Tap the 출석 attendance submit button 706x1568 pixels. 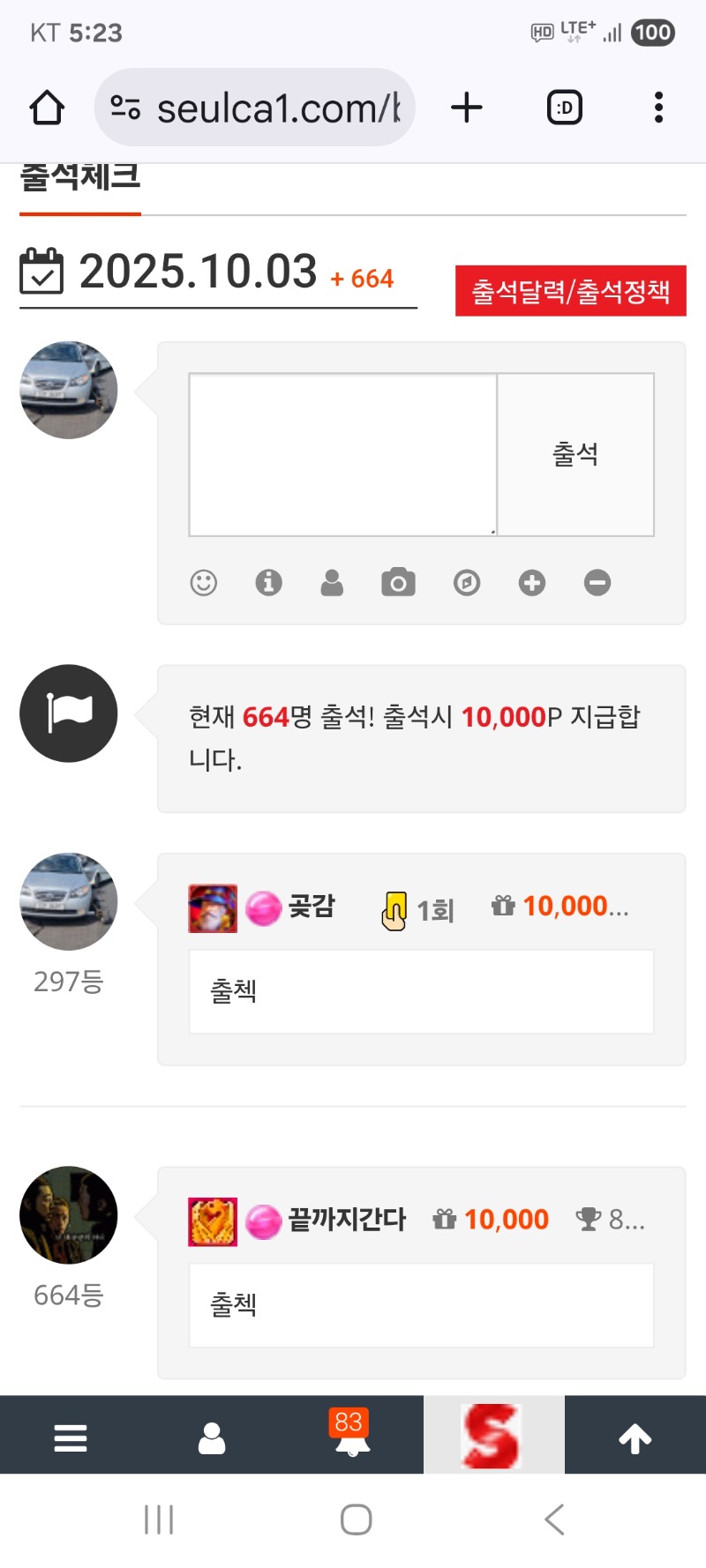tap(575, 454)
